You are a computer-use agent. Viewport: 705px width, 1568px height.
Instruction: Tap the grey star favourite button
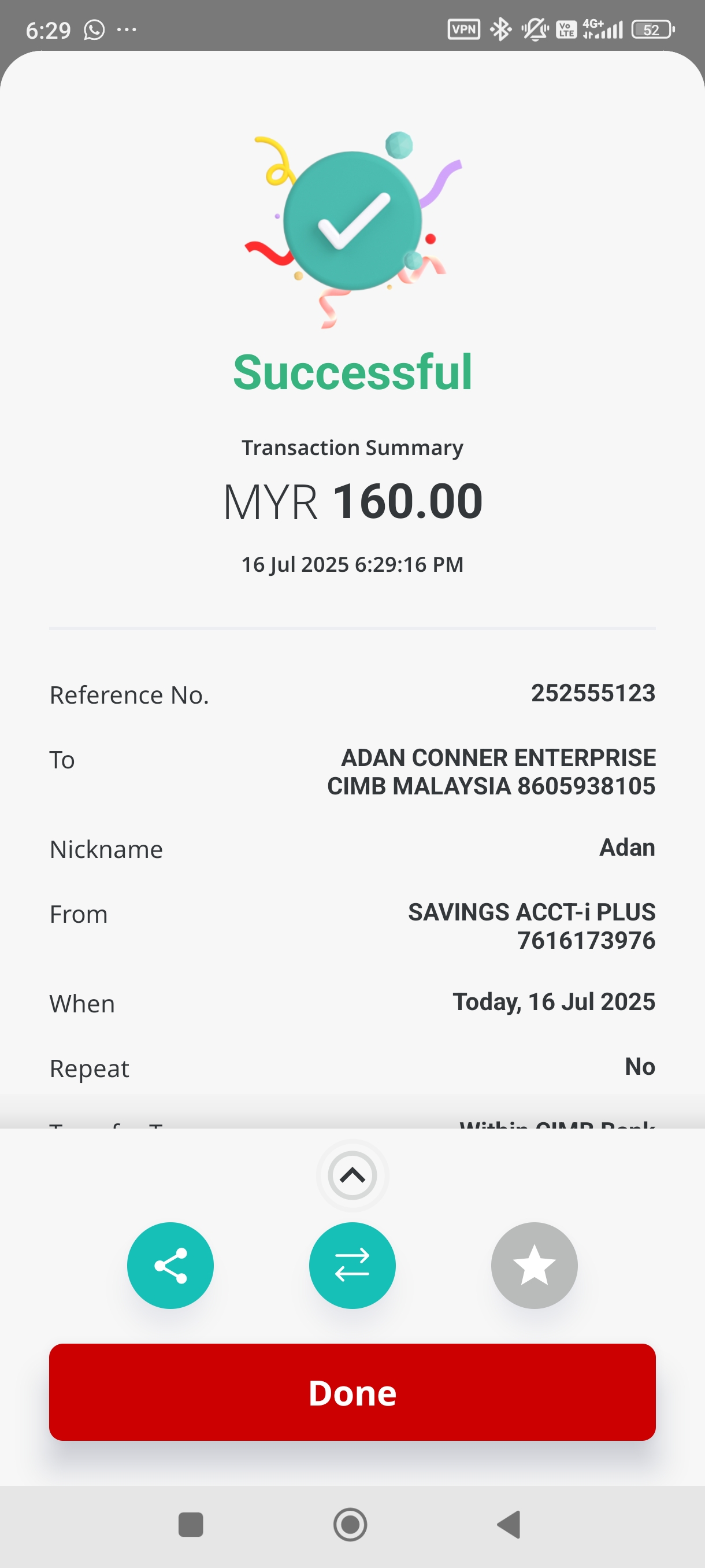(x=534, y=1266)
